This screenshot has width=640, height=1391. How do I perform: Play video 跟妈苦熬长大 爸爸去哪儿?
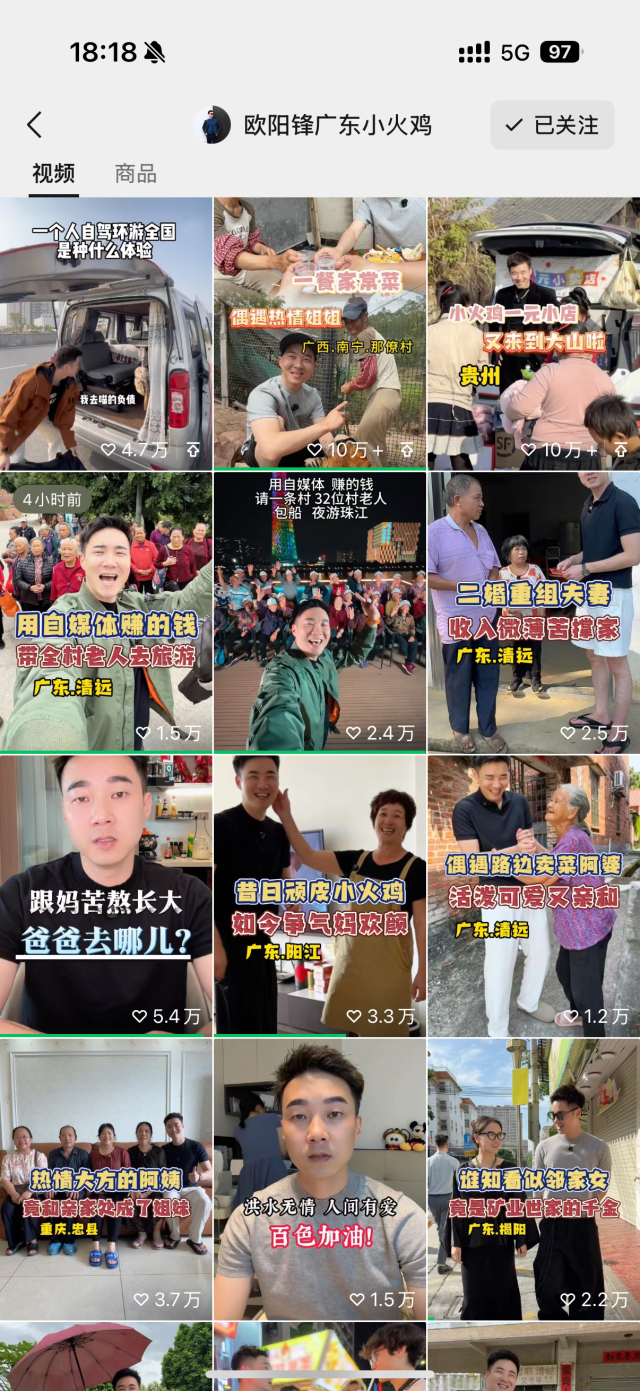[x=105, y=895]
